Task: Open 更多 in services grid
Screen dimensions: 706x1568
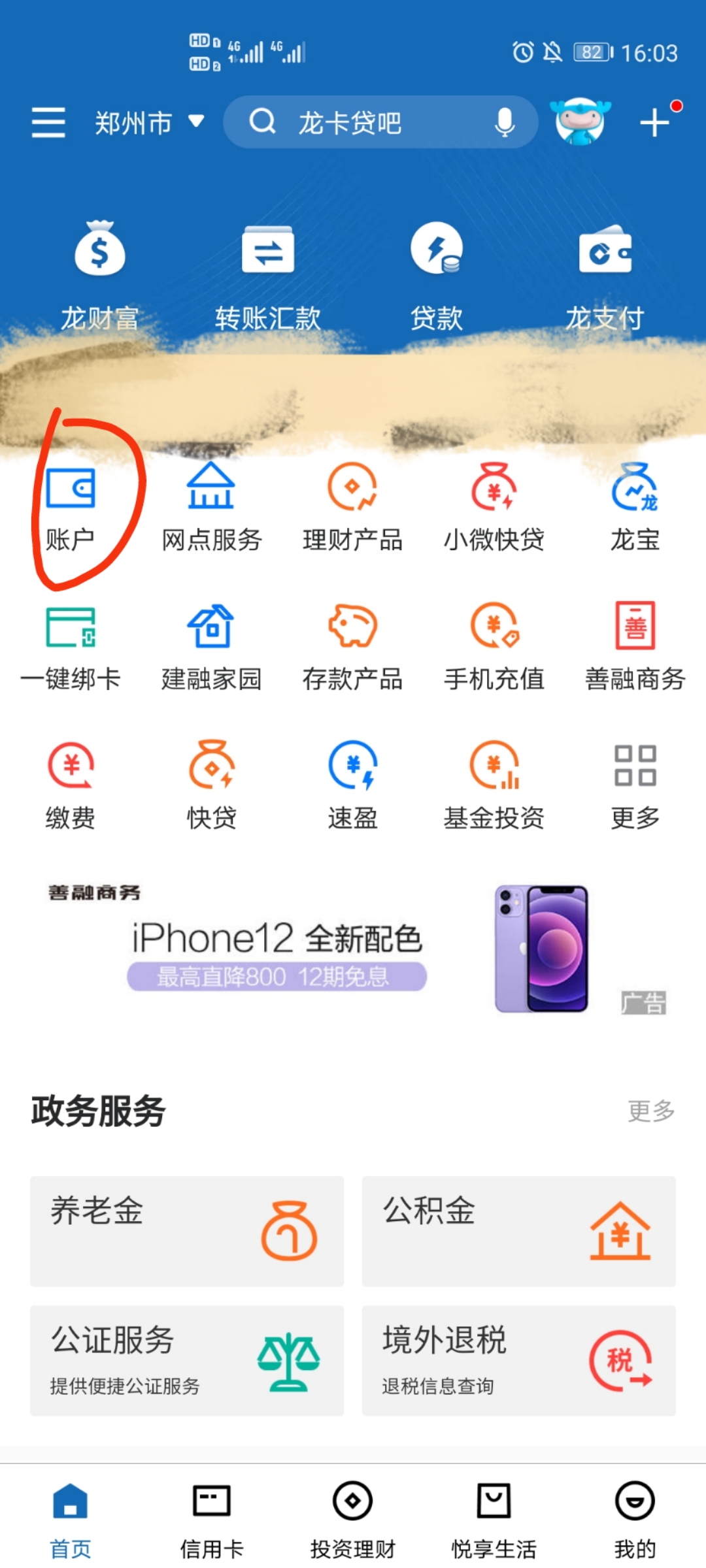Action: [x=635, y=785]
